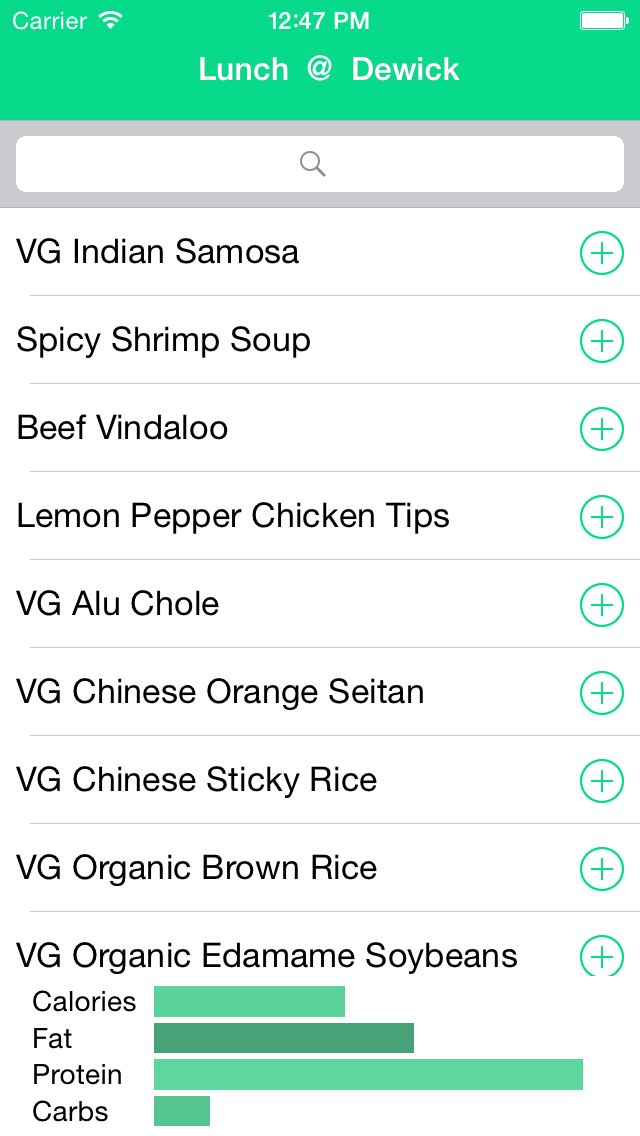Tap plus icon for VG Alu Chole
640x1136 pixels.
[x=602, y=605]
